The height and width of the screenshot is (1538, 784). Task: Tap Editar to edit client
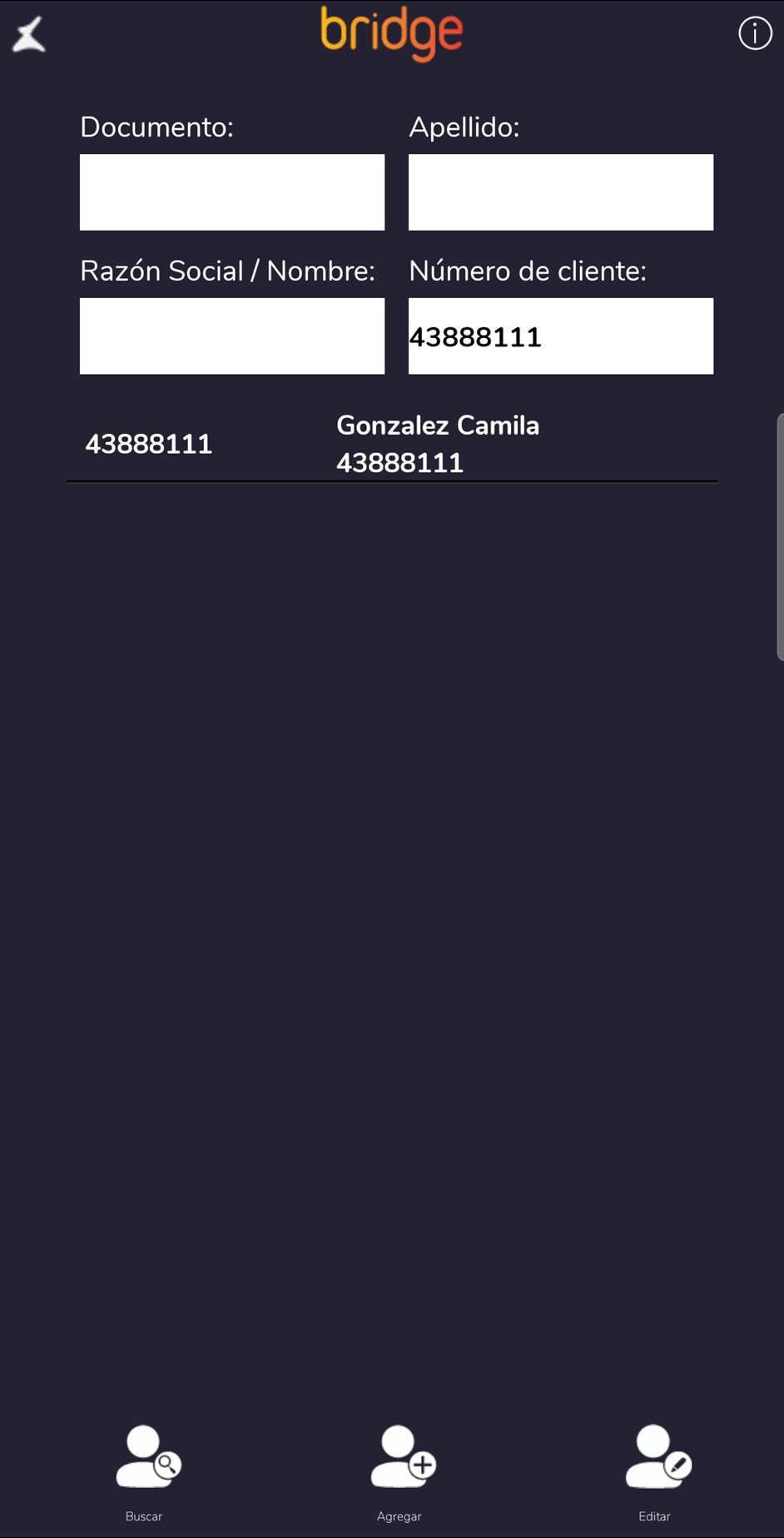tap(657, 1471)
